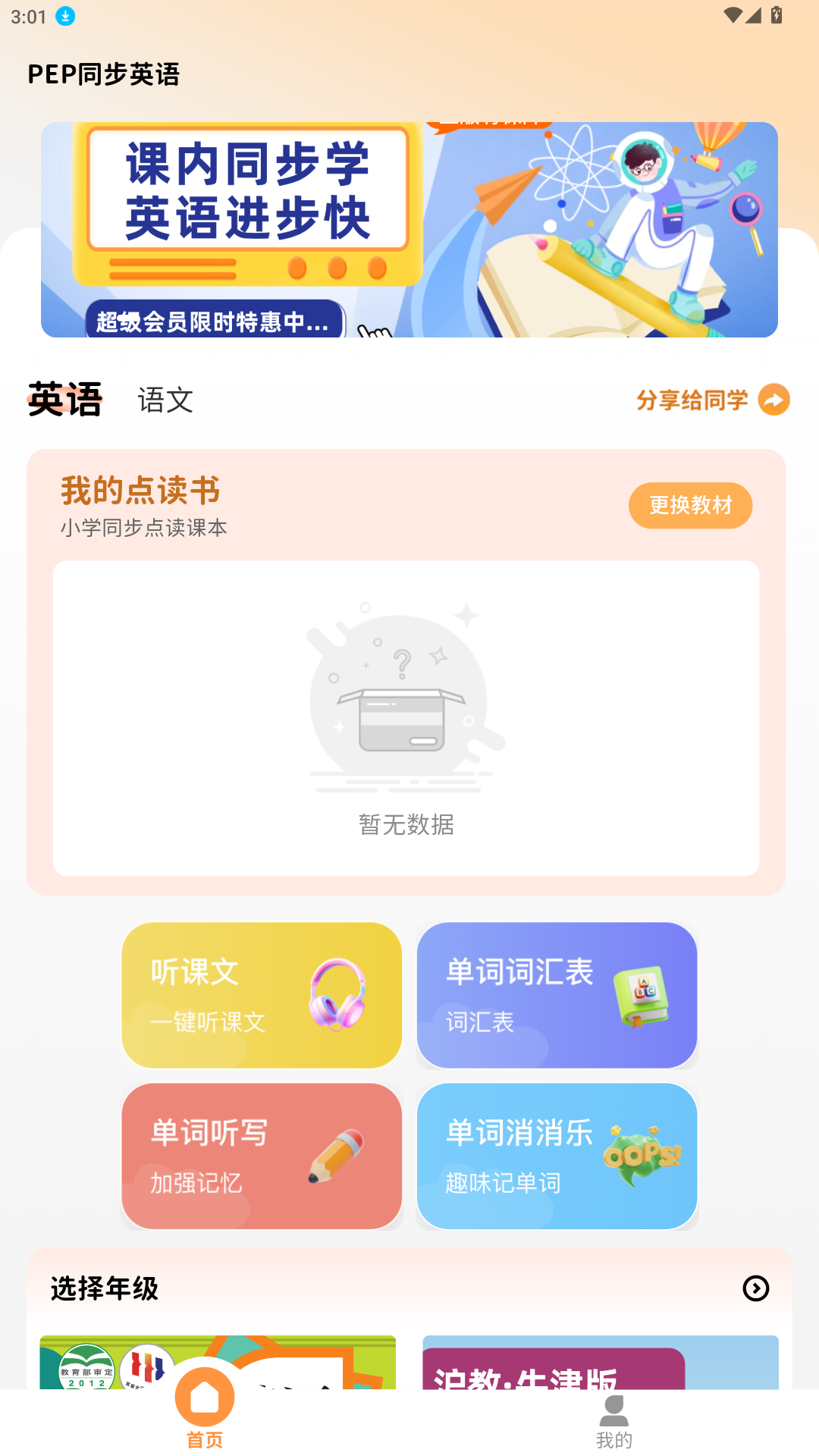Image resolution: width=819 pixels, height=1456 pixels.
Task: Select the 英语 subject tab
Action: coord(64,400)
